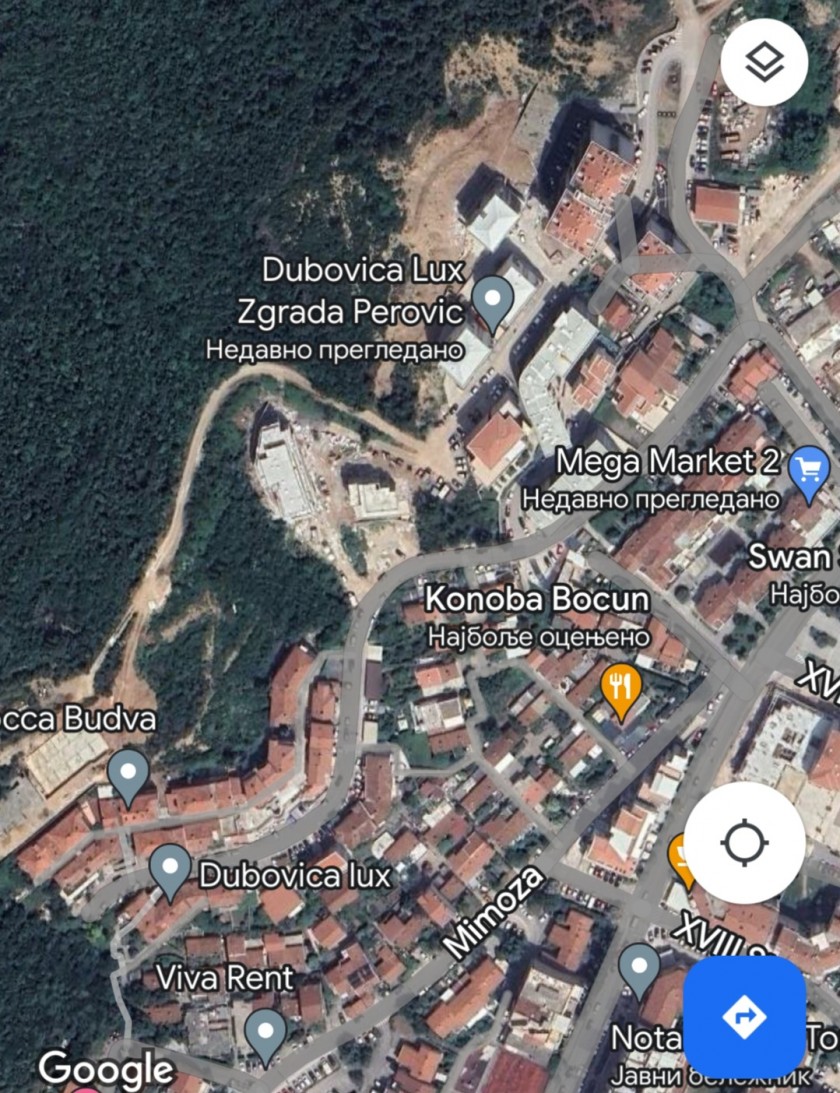Tap the Konoba Bocun restaurant marker
Viewport: 840px width, 1093px height.
coord(621,689)
